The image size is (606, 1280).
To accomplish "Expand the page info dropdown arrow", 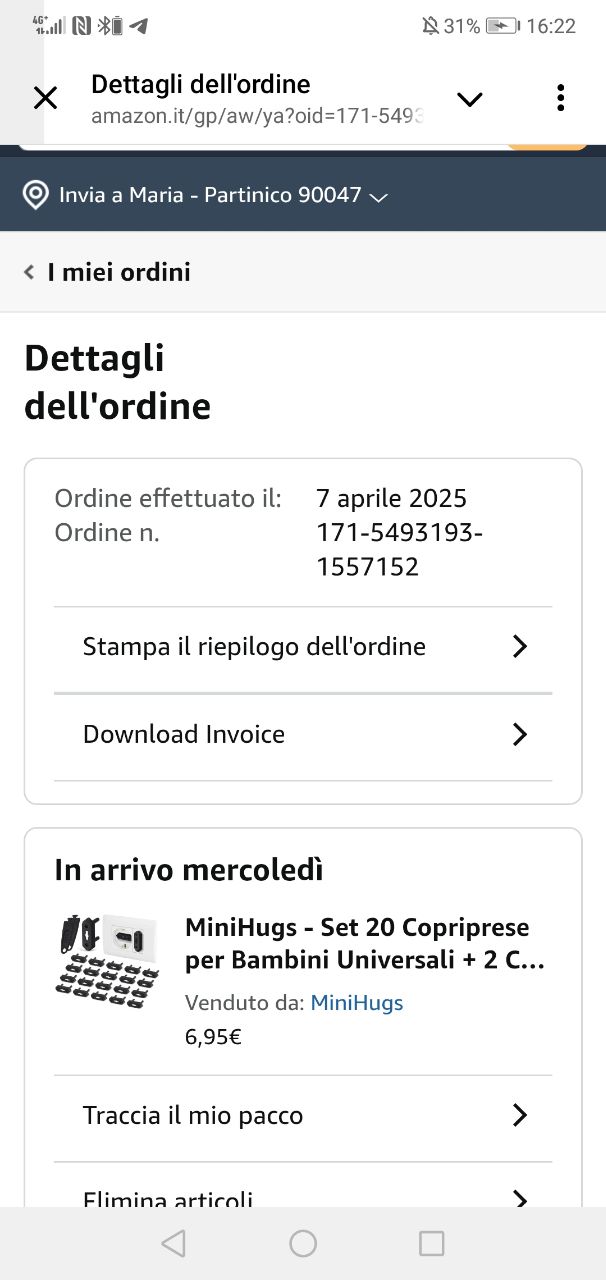I will click(469, 98).
